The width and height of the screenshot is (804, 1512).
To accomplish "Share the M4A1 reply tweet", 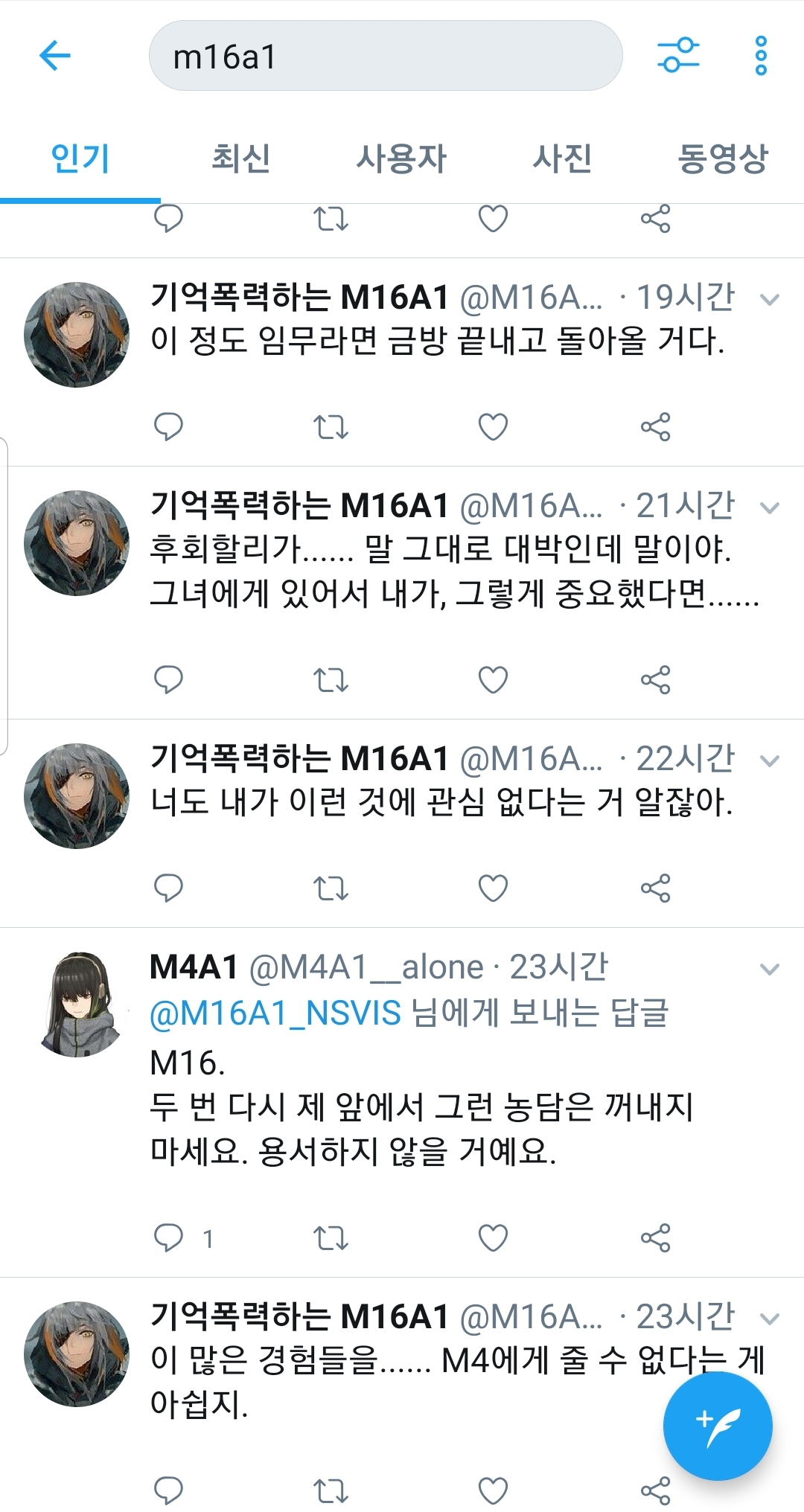I will coord(655,1237).
